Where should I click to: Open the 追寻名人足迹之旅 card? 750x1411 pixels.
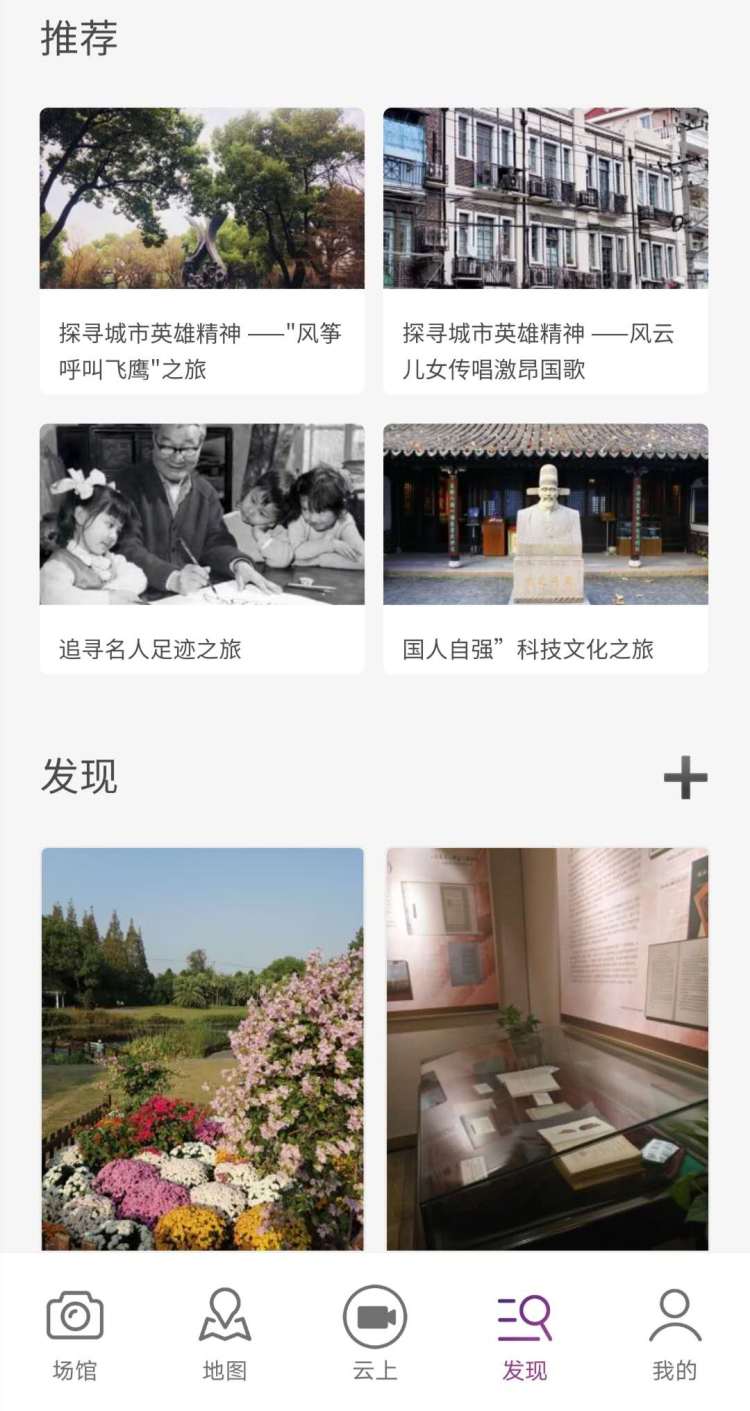point(202,549)
